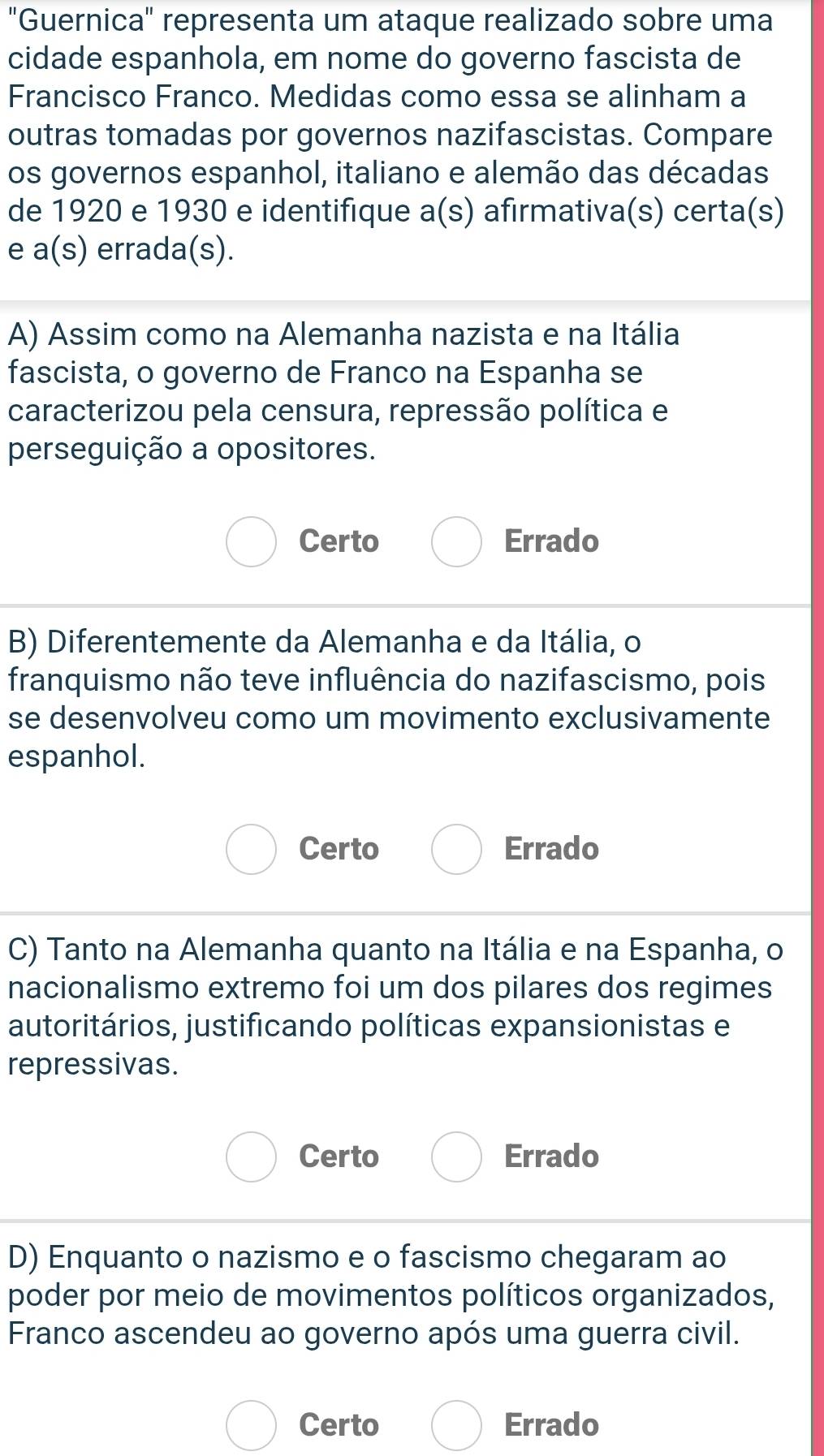Screen dimensions: 824x1456
Task: Choose Errado for statement C
Action: coord(456,1157)
